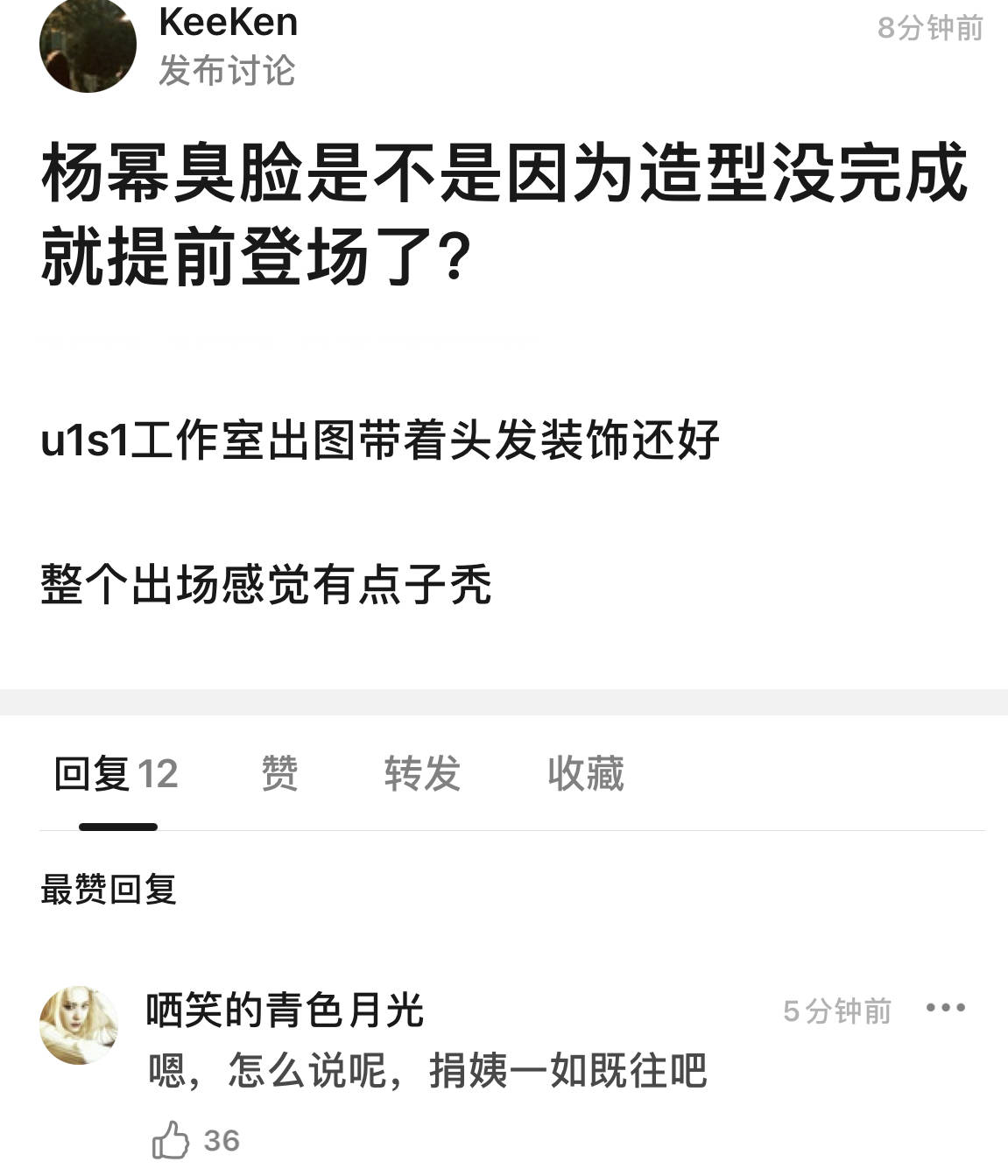Switch to the 回复 12 tab
1008x1176 pixels.
click(x=116, y=774)
